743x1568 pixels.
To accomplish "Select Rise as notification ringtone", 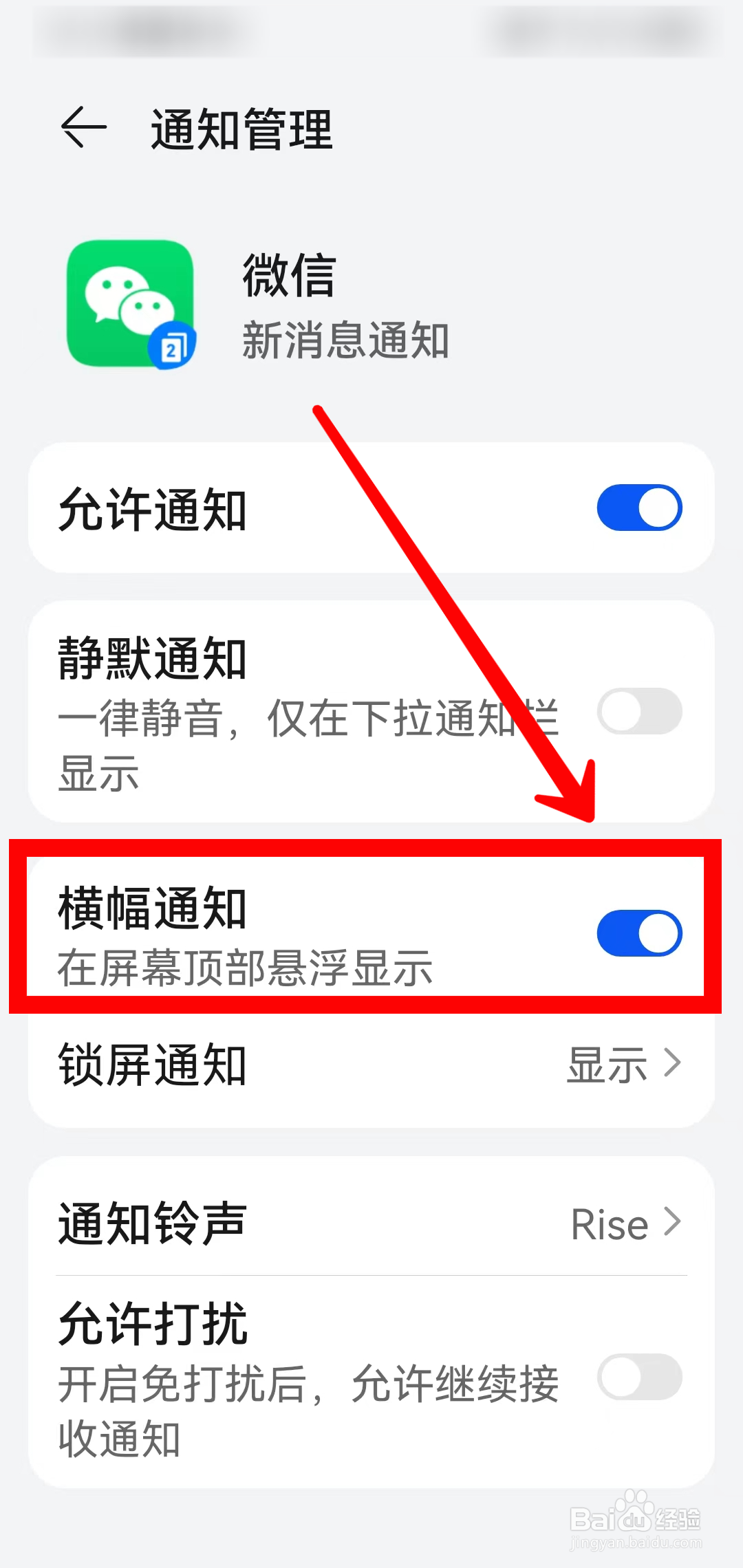I will (x=608, y=1224).
